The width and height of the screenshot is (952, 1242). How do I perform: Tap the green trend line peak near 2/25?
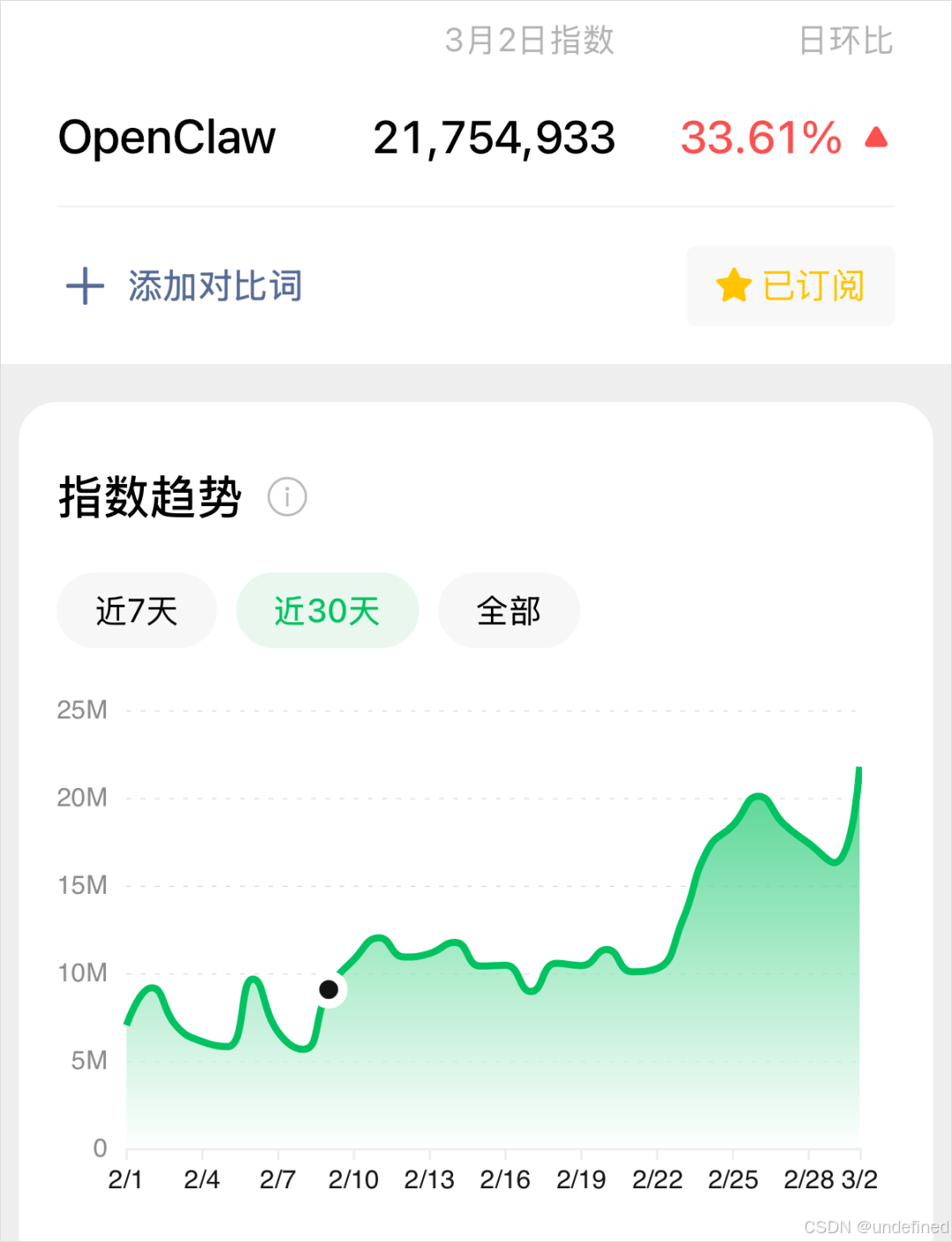click(758, 798)
